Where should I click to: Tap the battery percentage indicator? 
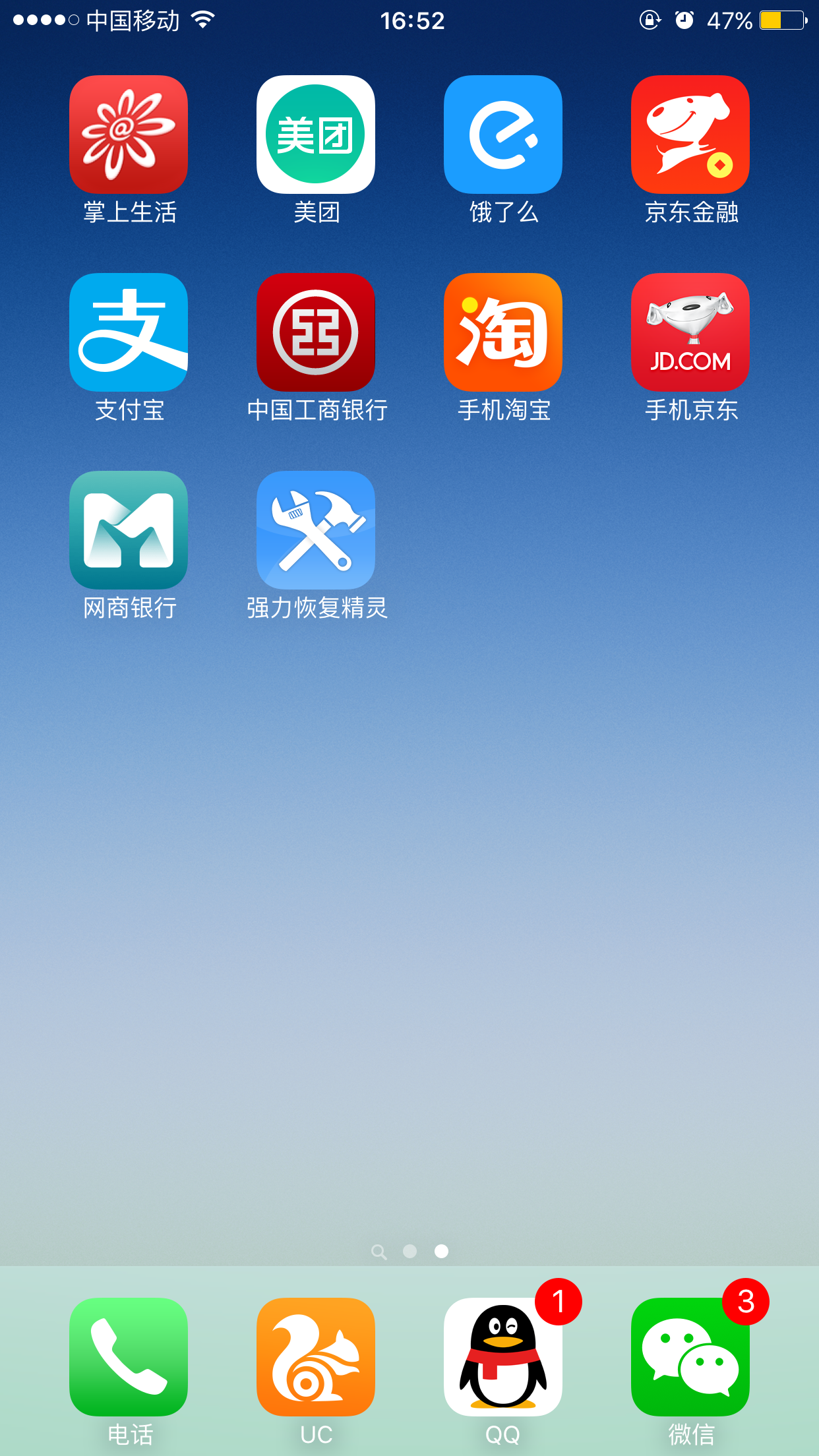729,20
